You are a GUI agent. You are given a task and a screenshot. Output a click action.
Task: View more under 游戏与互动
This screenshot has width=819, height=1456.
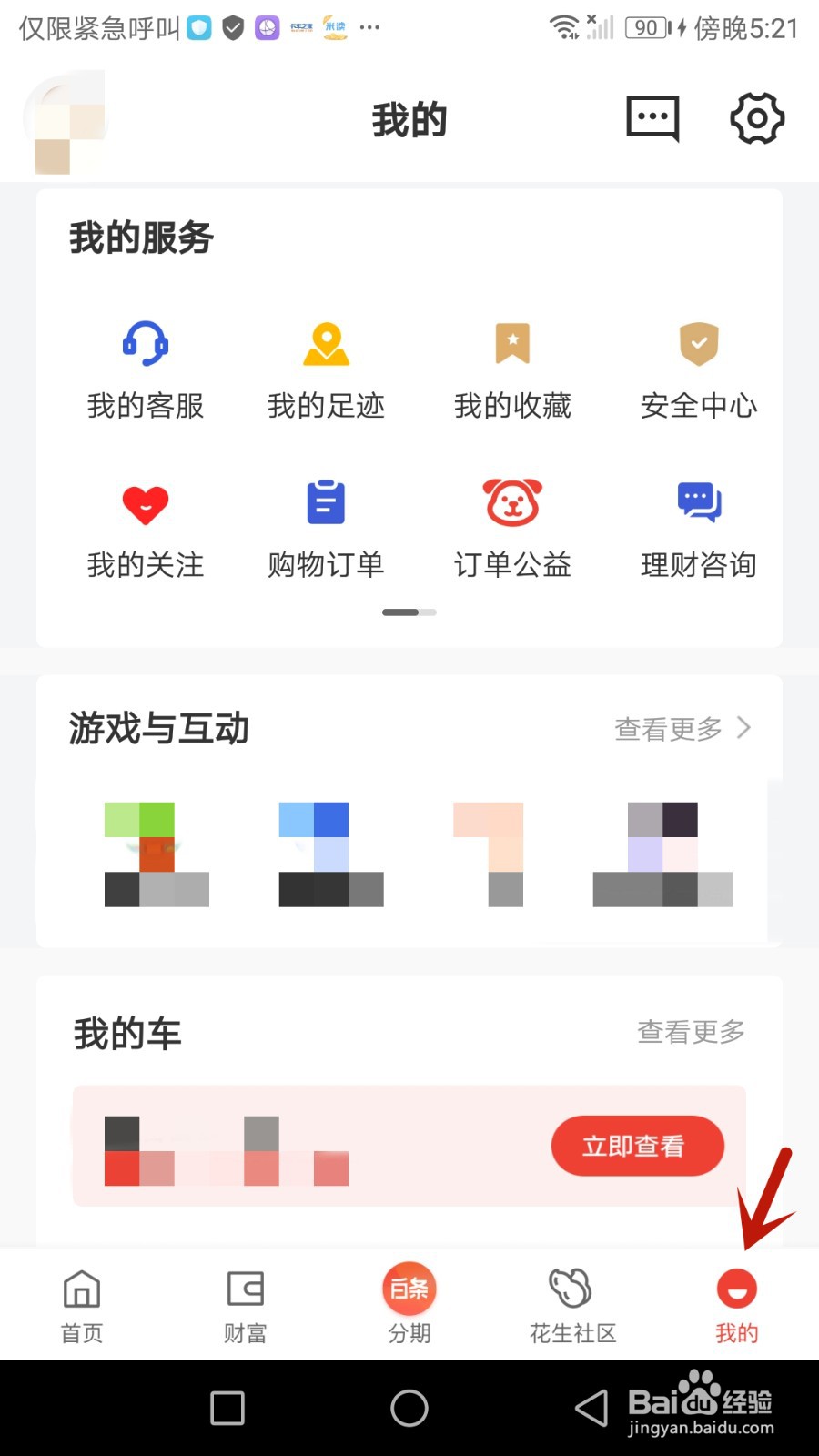(x=682, y=729)
